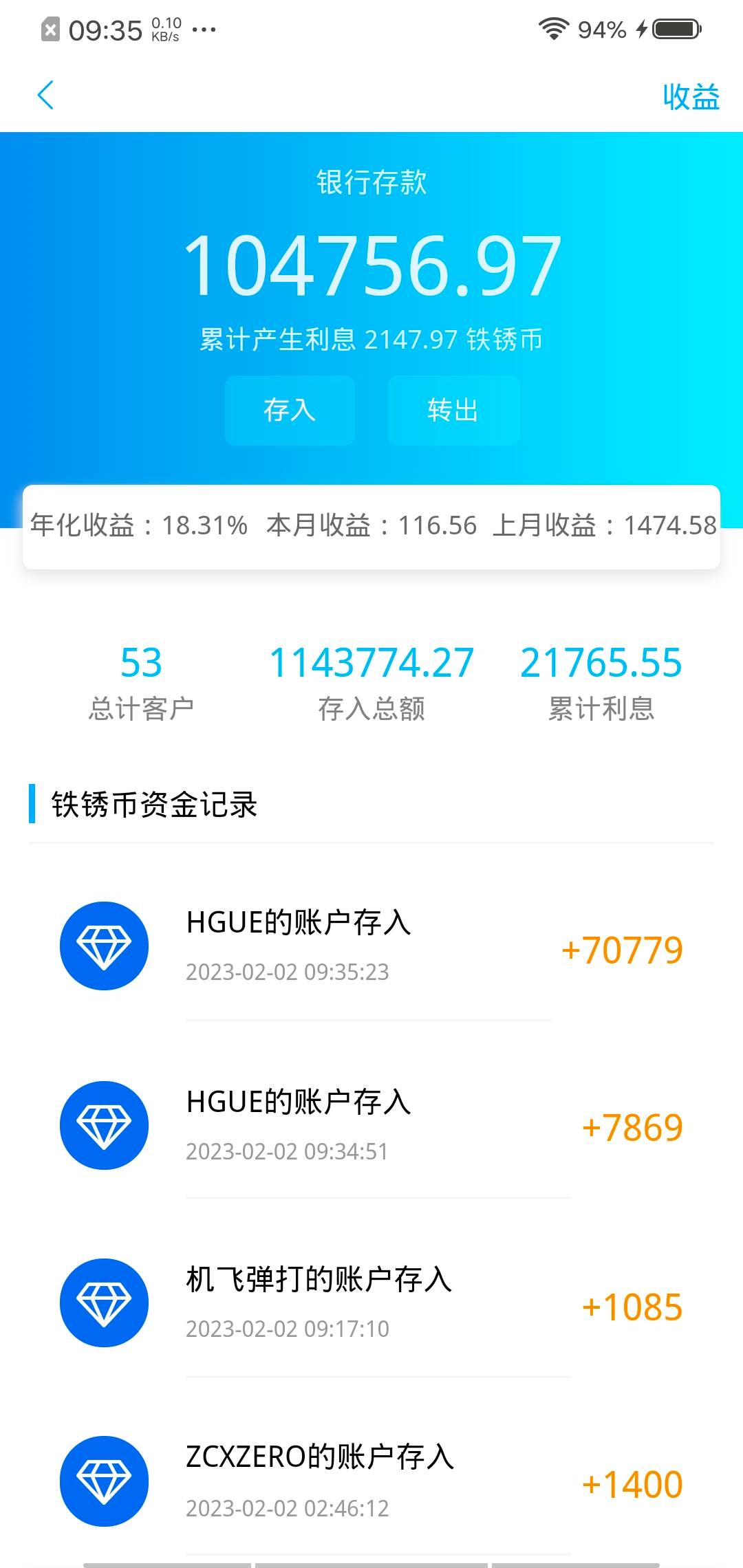Screen dimensions: 743x1568
Task: Open the HGUE deposit record of +70779
Action: [371, 946]
